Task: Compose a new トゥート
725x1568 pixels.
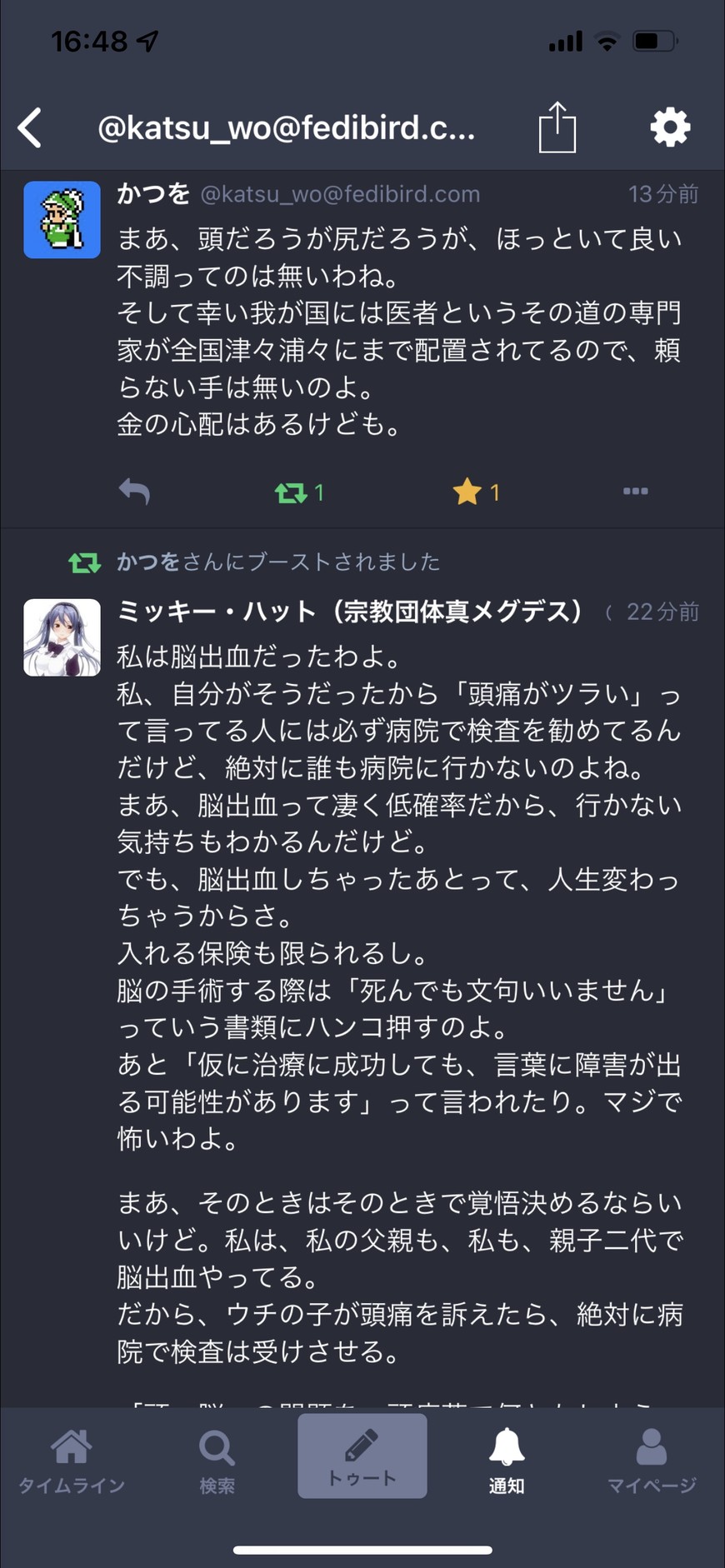Action: (x=362, y=1456)
